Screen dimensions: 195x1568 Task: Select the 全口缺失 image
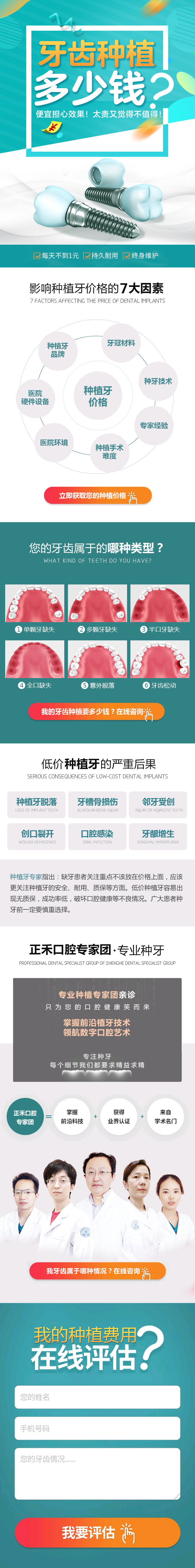[x=35, y=659]
